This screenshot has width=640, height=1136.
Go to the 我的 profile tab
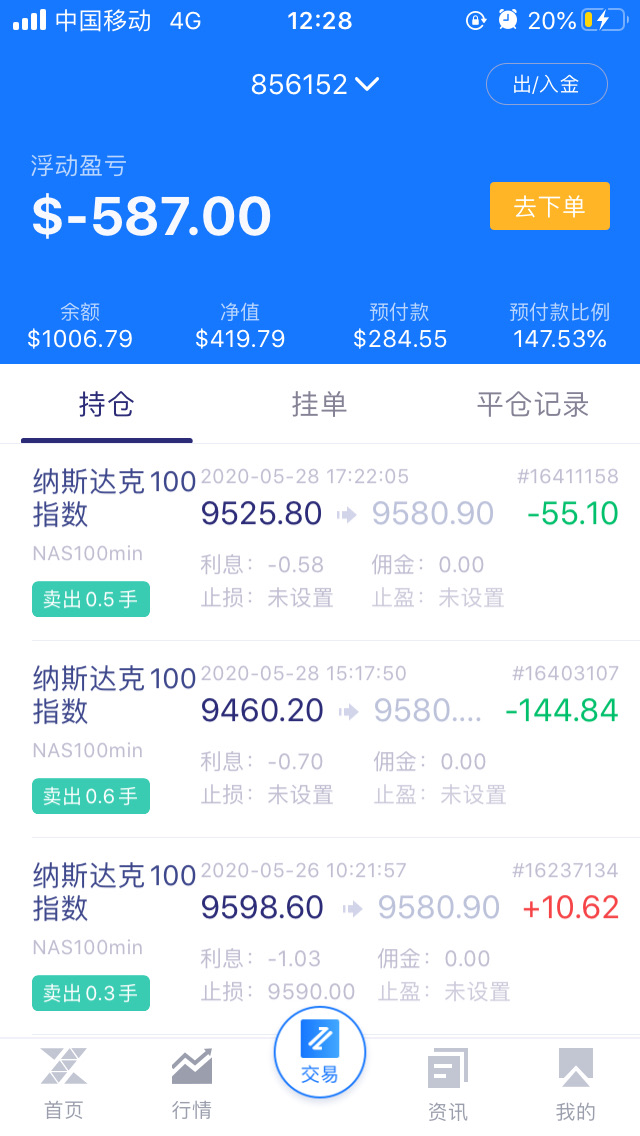pyautogui.click(x=575, y=1085)
